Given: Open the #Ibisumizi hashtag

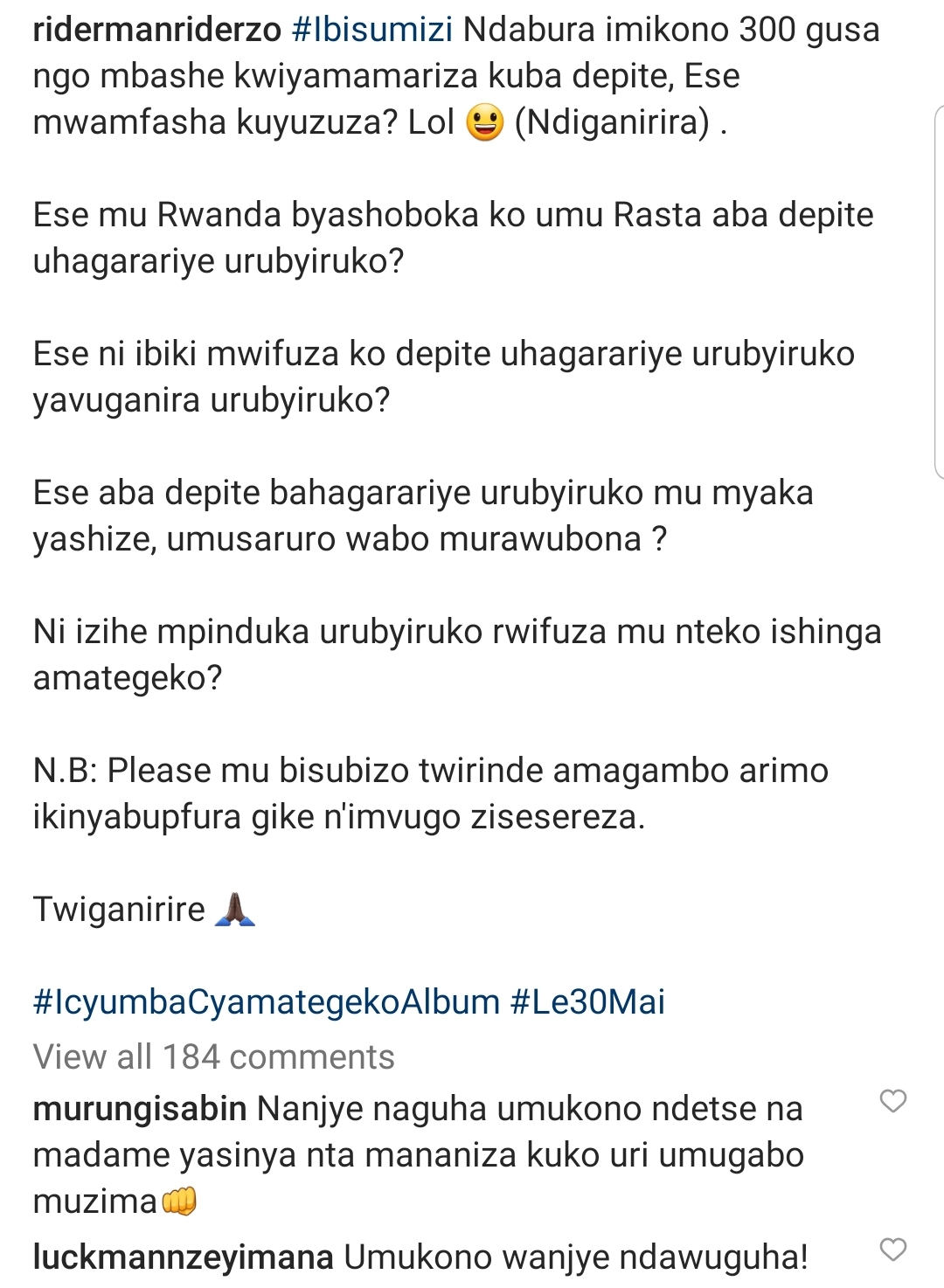Looking at the screenshot, I should pyautogui.click(x=372, y=31).
